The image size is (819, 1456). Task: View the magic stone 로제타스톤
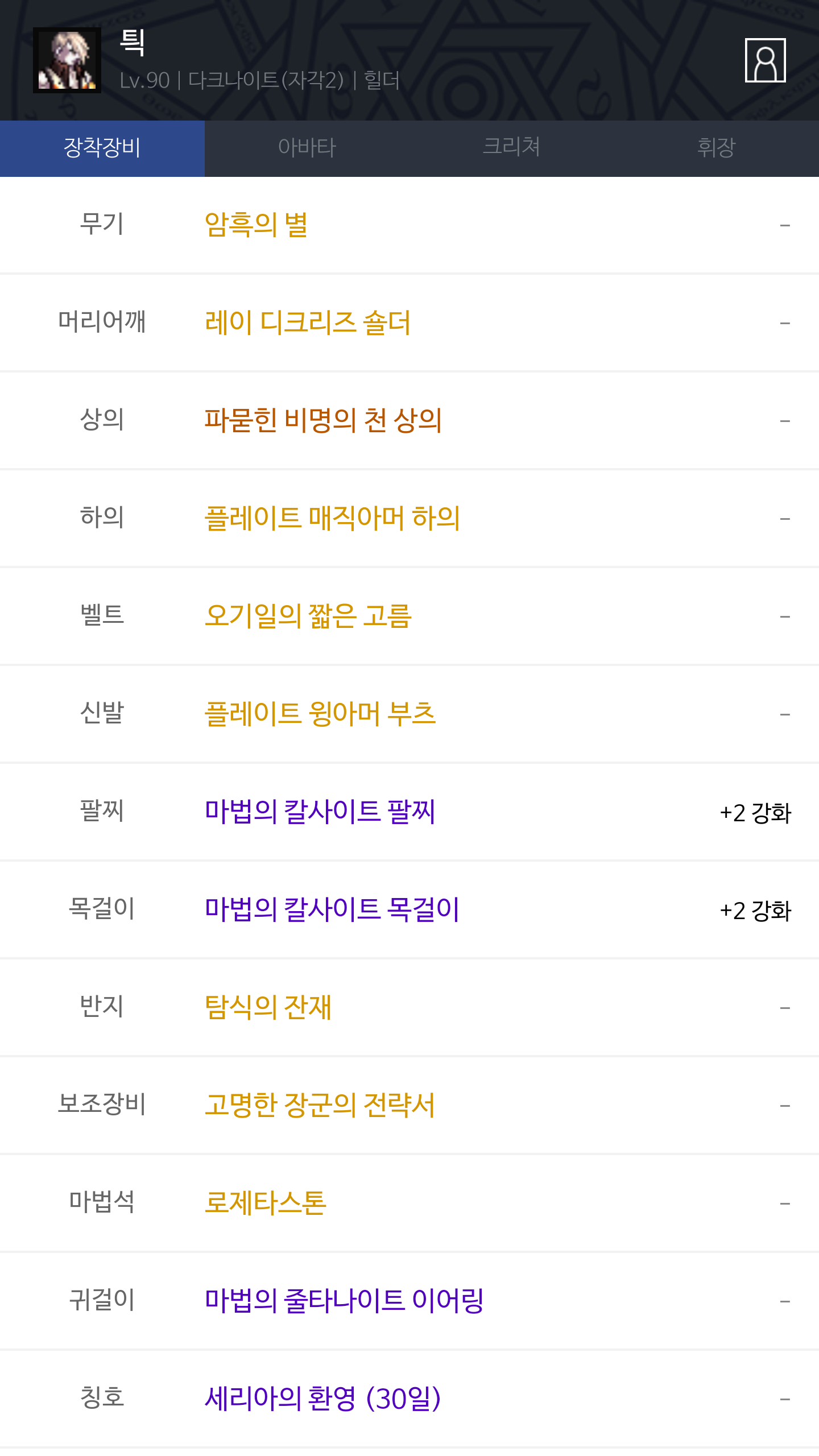pyautogui.click(x=266, y=1203)
